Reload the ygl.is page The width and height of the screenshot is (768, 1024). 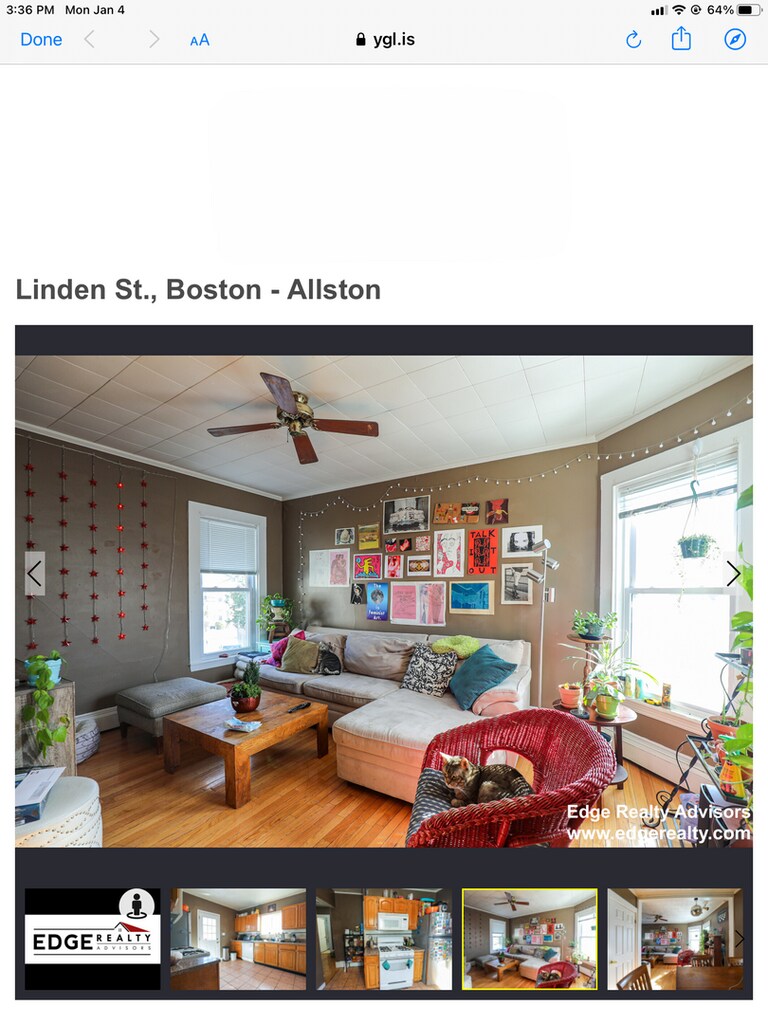pyautogui.click(x=633, y=39)
